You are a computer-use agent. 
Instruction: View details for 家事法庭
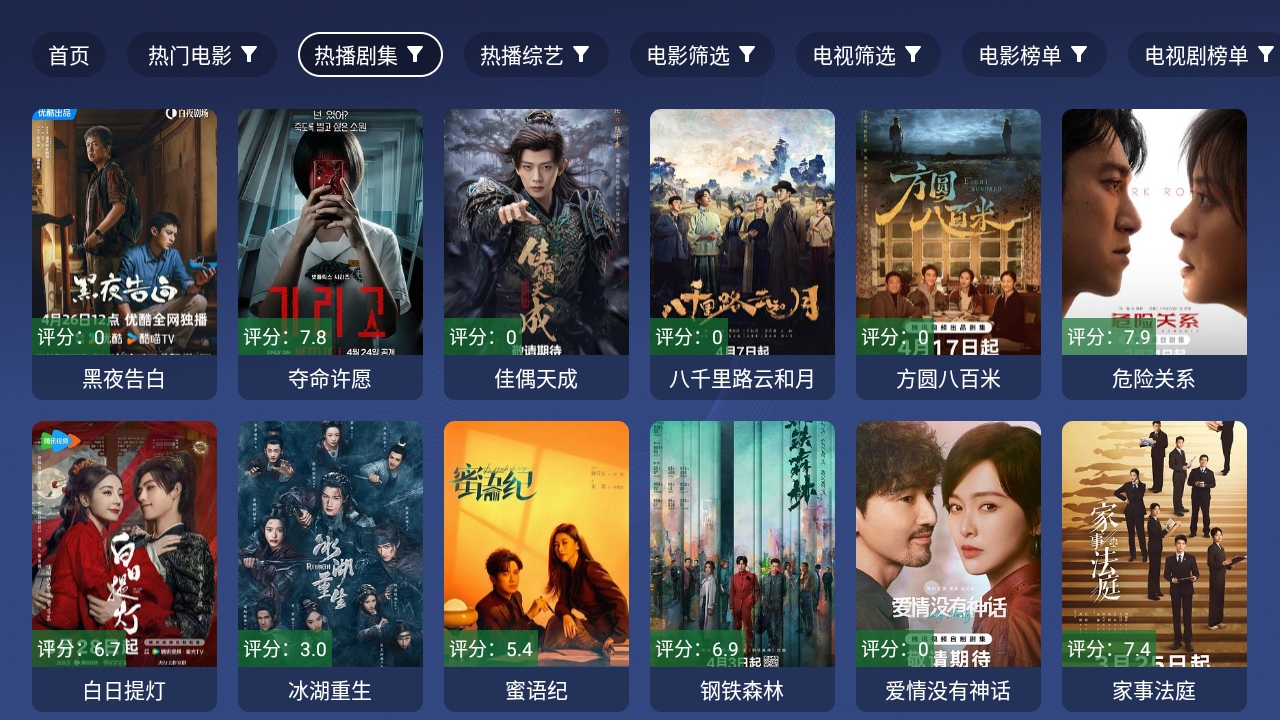1154,565
